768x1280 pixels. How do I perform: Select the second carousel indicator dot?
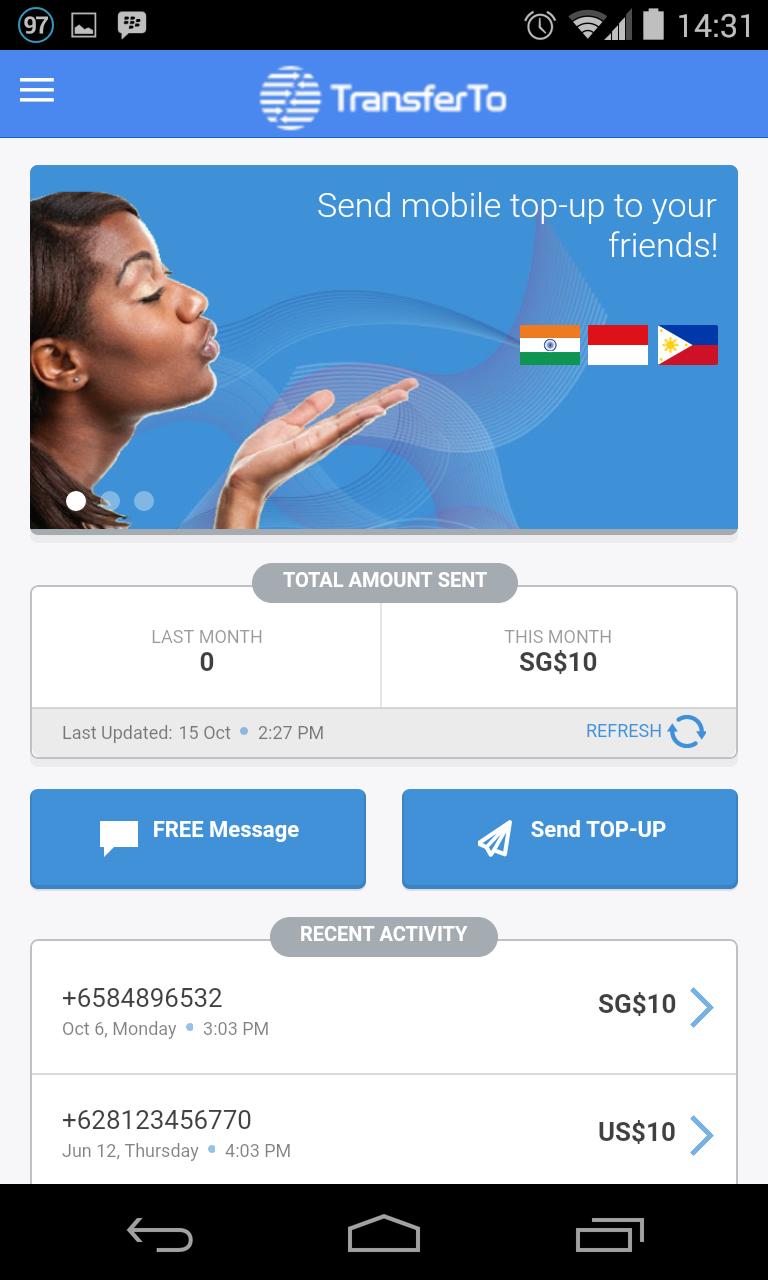tap(110, 501)
